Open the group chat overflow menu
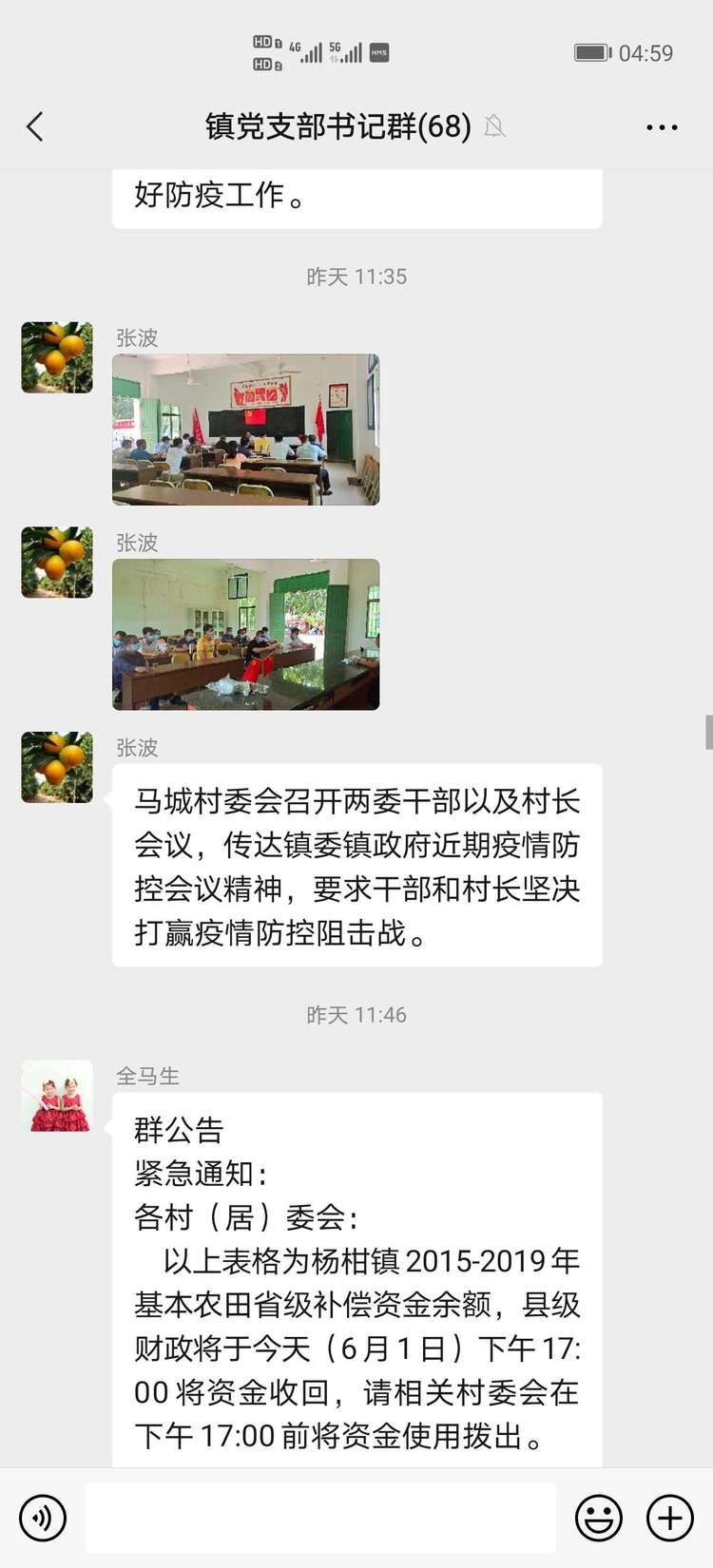Screen dimensions: 713x1568 tap(662, 126)
